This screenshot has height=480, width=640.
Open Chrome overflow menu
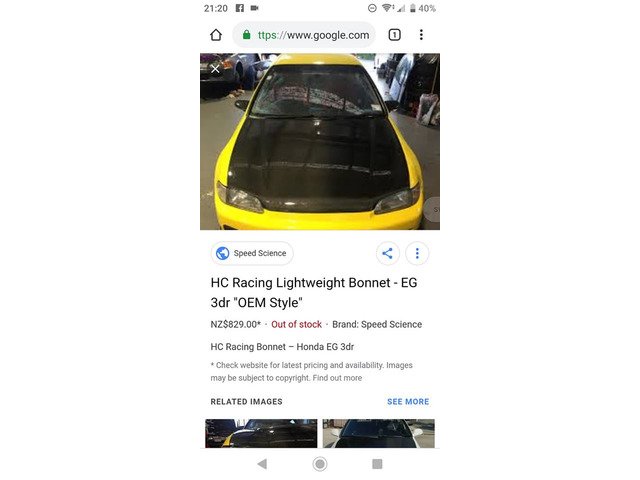[x=421, y=35]
